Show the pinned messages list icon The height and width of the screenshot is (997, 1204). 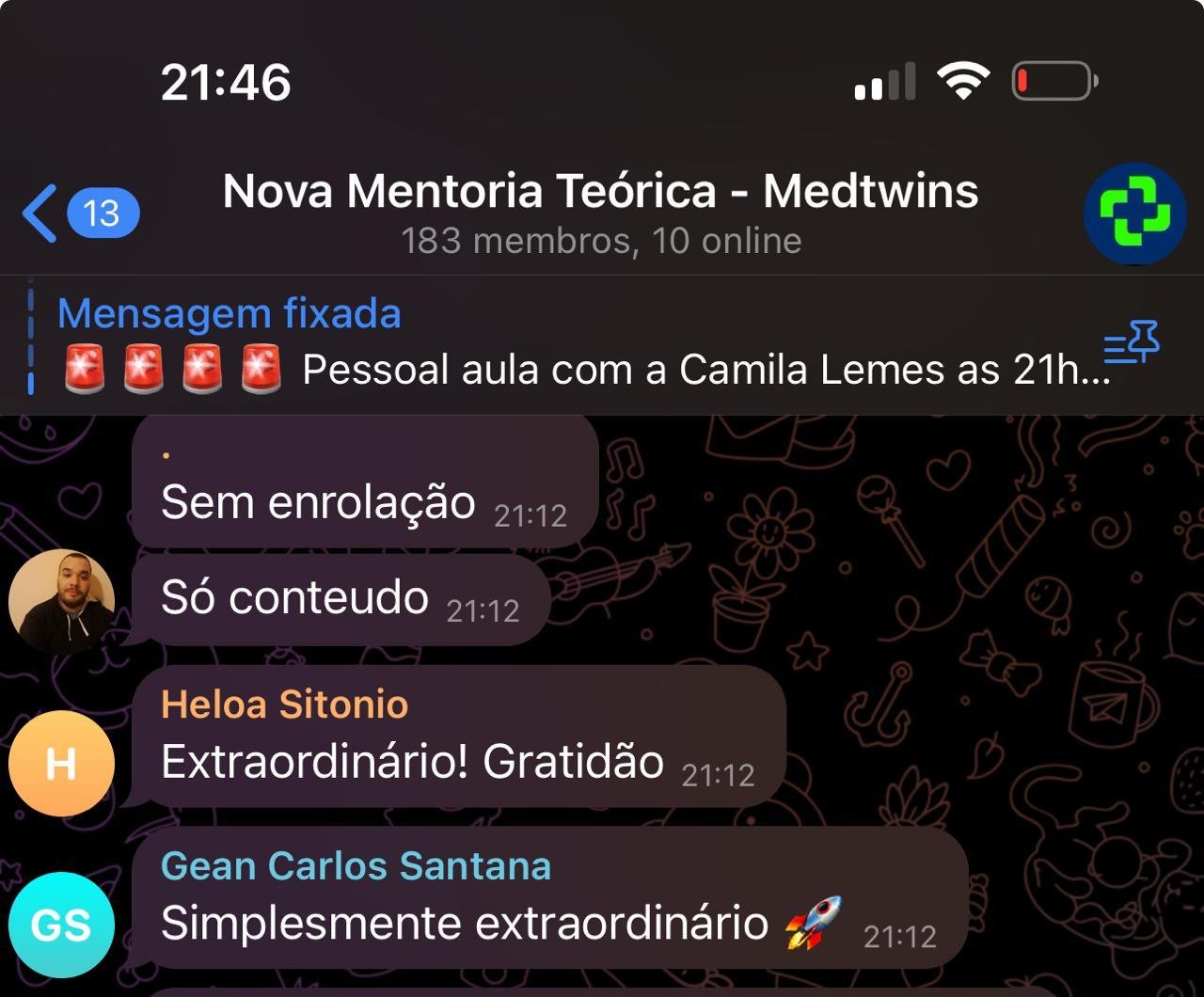click(x=1132, y=342)
